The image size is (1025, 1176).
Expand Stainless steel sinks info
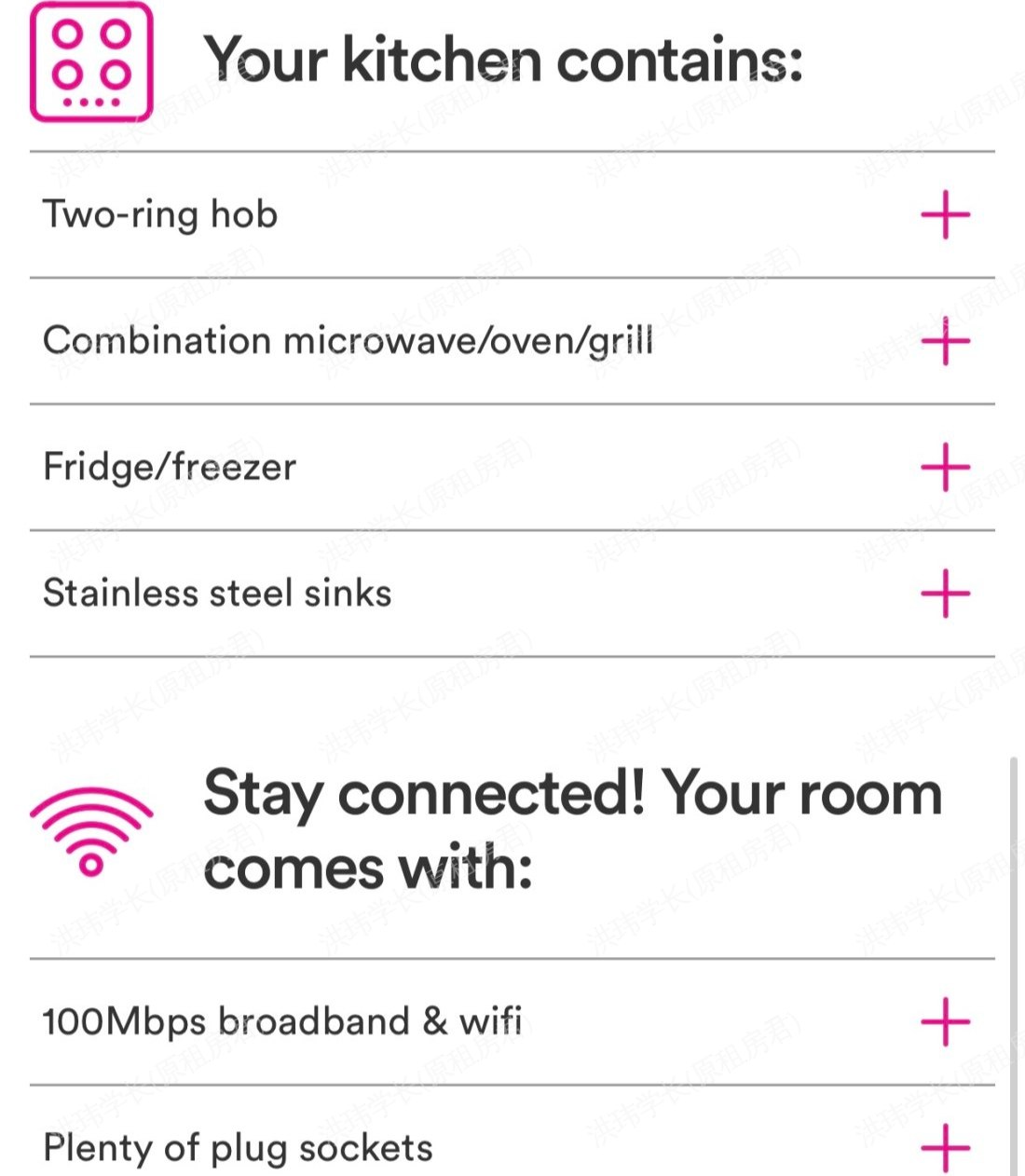tap(945, 594)
